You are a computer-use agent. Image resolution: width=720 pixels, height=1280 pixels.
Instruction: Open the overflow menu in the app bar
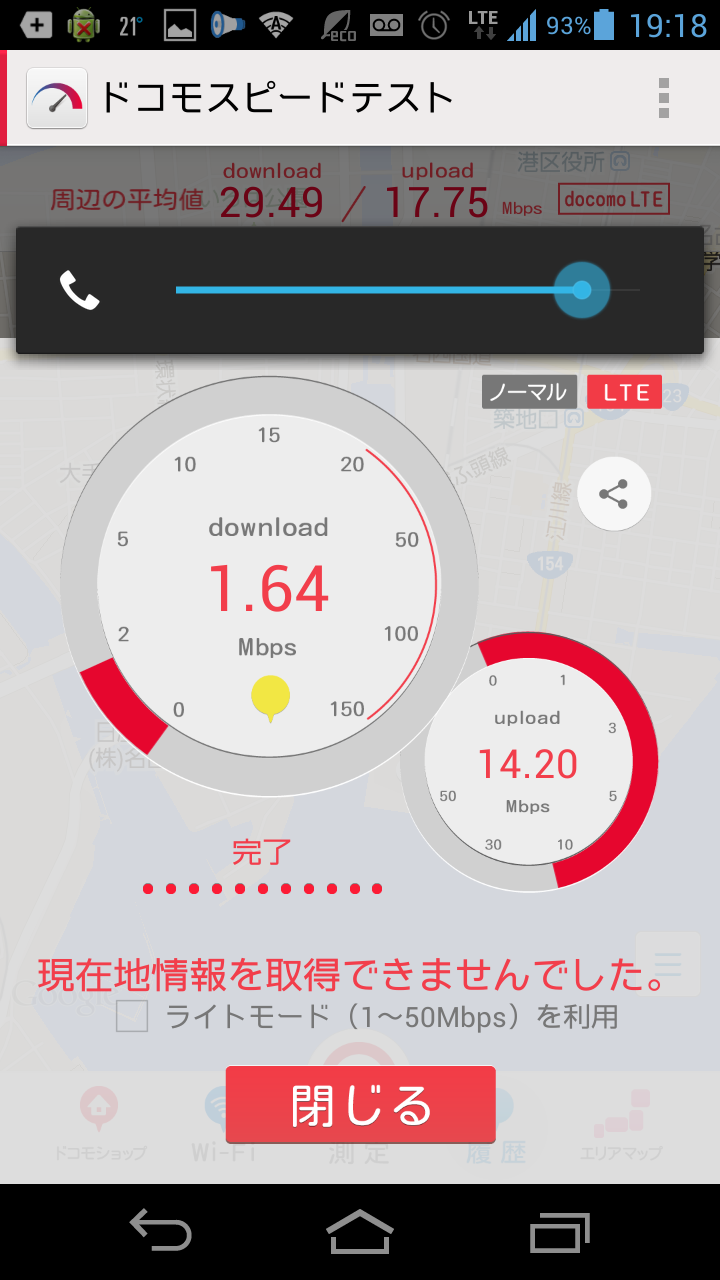(x=664, y=98)
